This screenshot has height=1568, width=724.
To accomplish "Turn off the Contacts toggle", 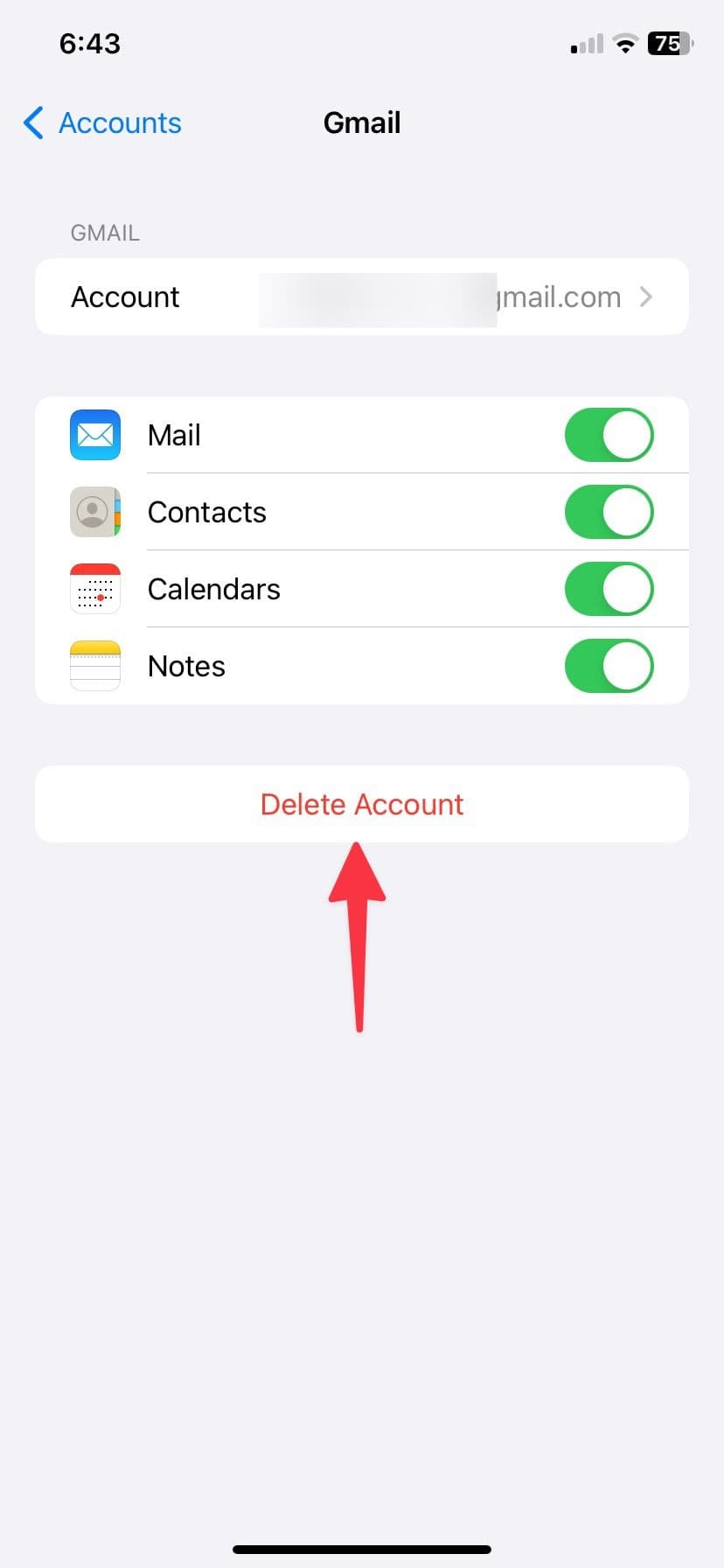I will pos(609,512).
